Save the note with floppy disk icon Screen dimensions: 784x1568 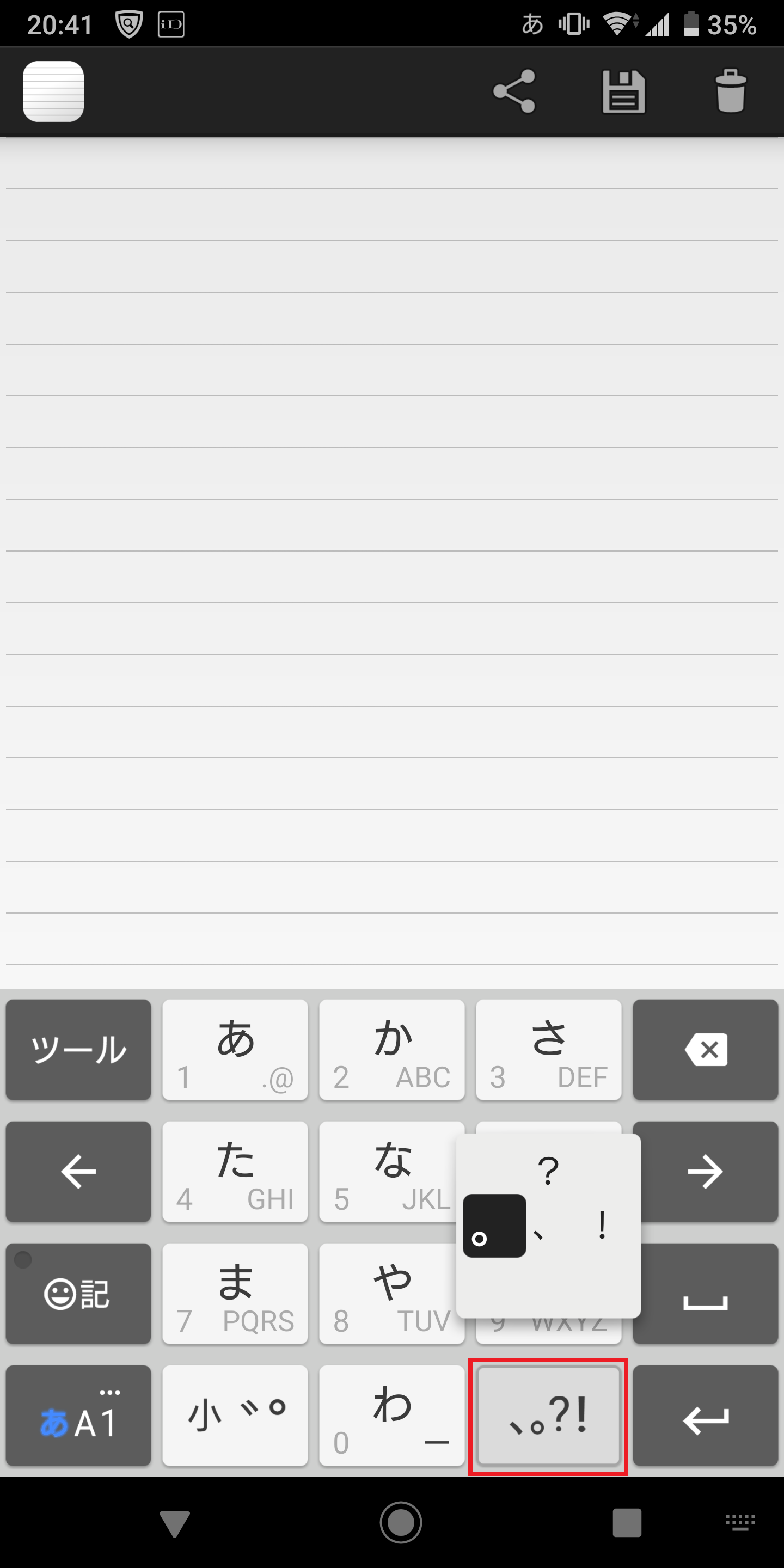point(623,91)
